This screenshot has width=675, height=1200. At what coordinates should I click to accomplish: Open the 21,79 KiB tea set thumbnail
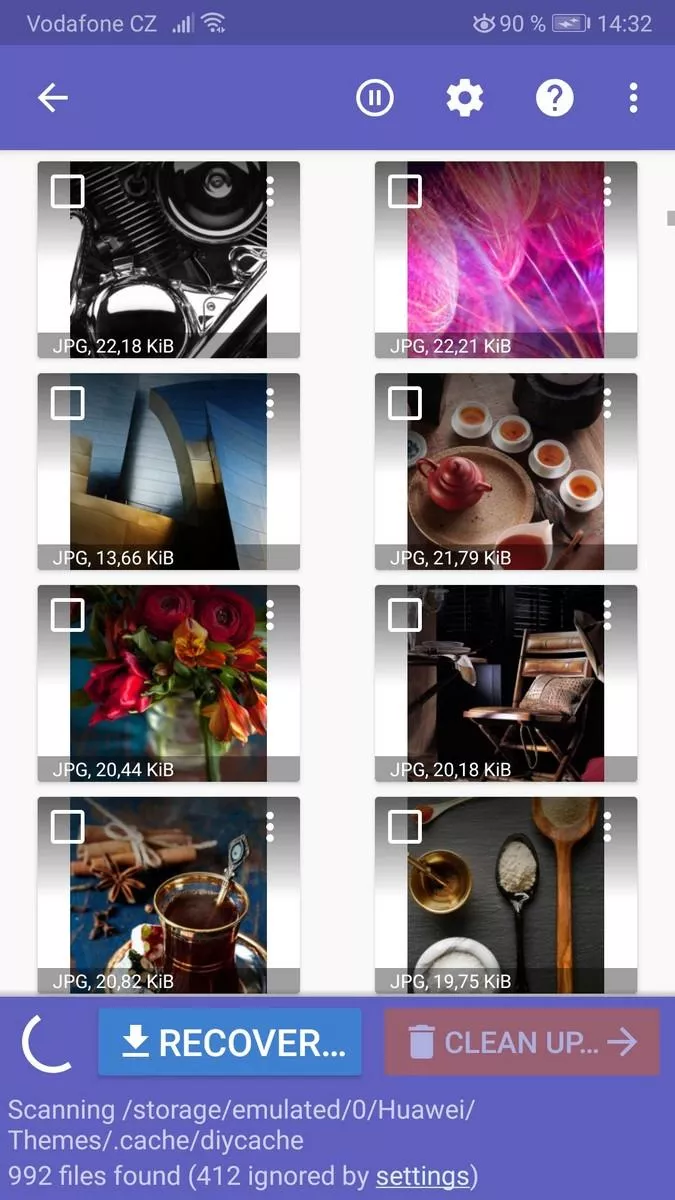506,471
